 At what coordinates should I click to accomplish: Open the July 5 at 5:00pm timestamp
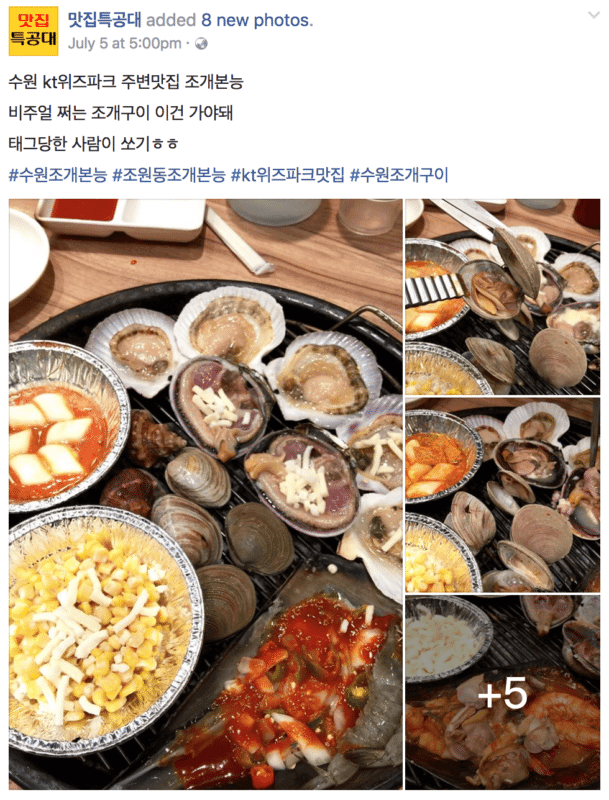pyautogui.click(x=125, y=43)
